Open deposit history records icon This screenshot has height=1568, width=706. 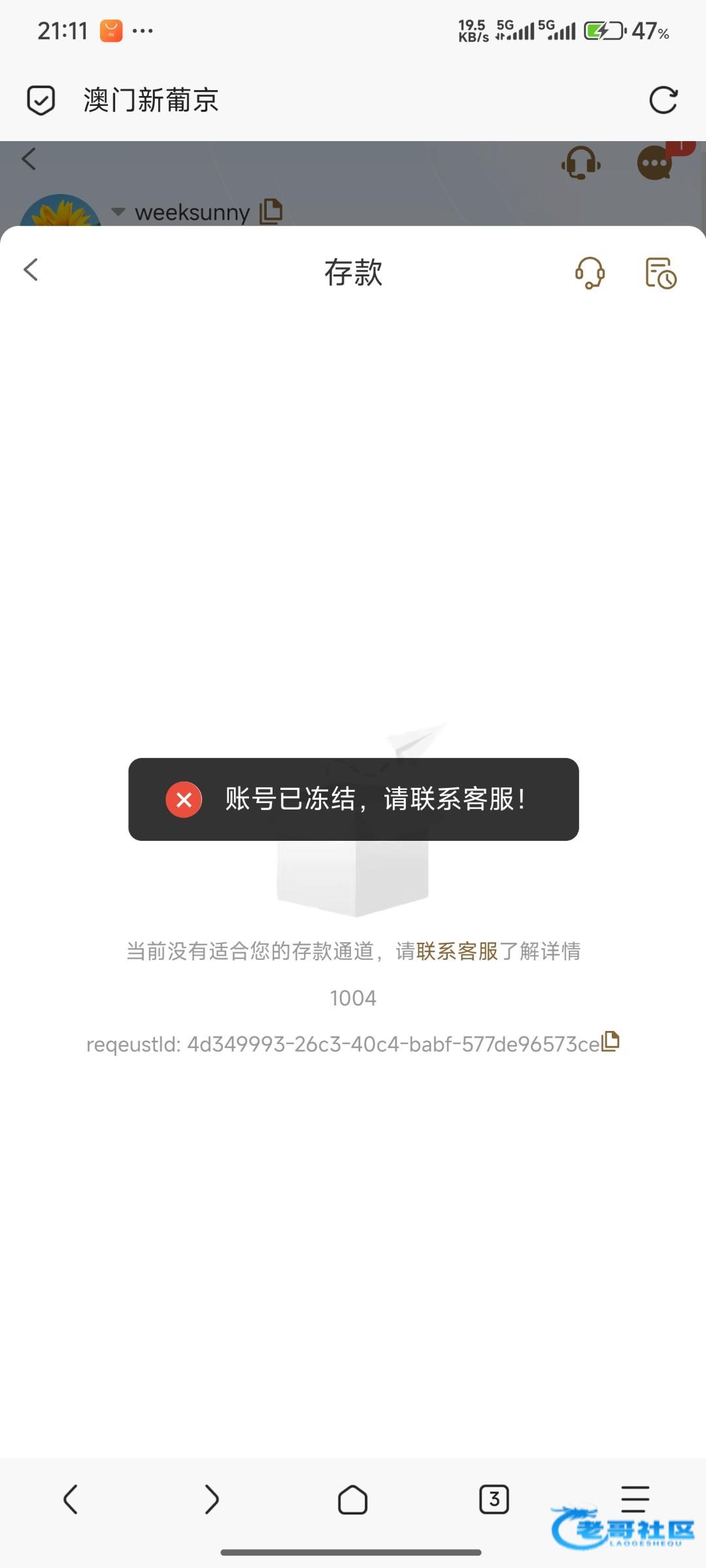660,272
